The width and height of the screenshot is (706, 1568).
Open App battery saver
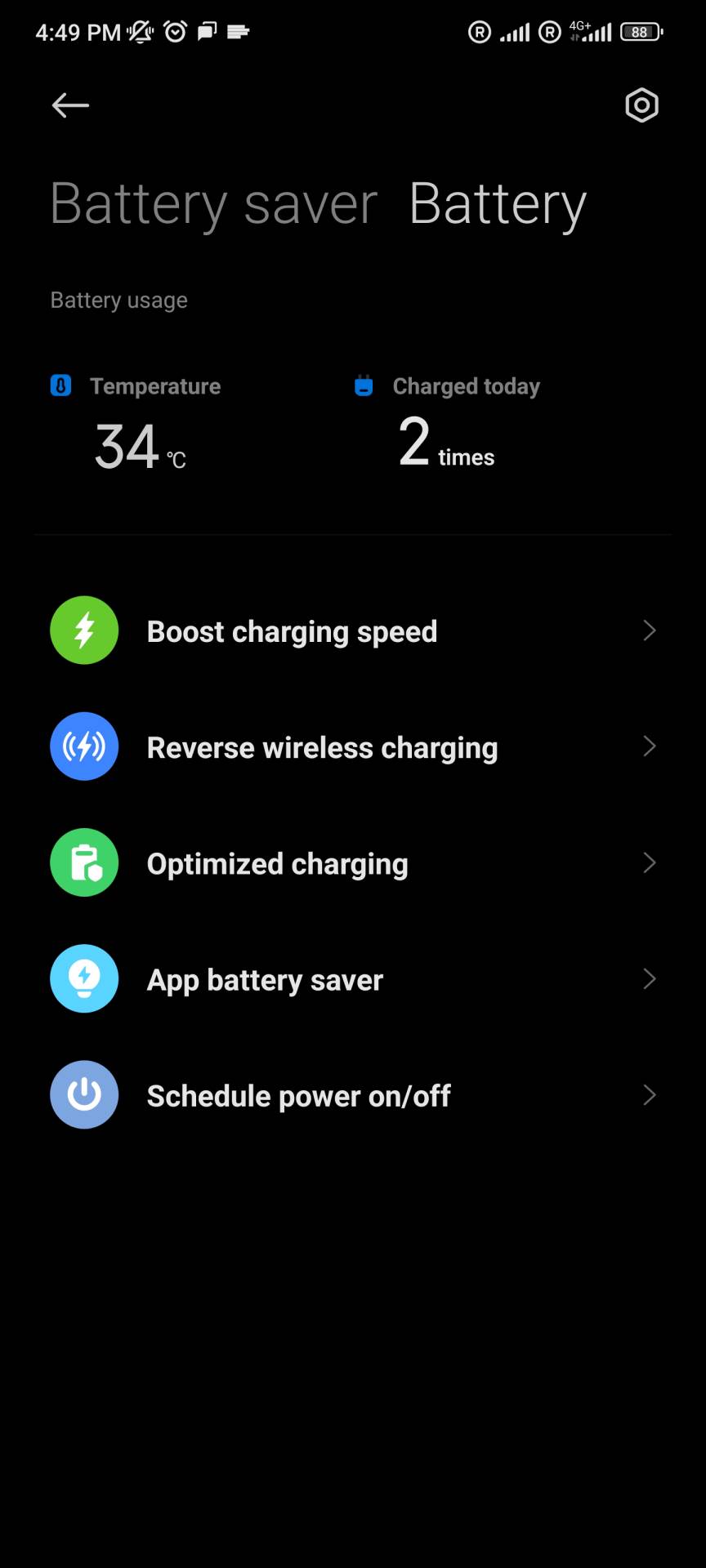353,979
